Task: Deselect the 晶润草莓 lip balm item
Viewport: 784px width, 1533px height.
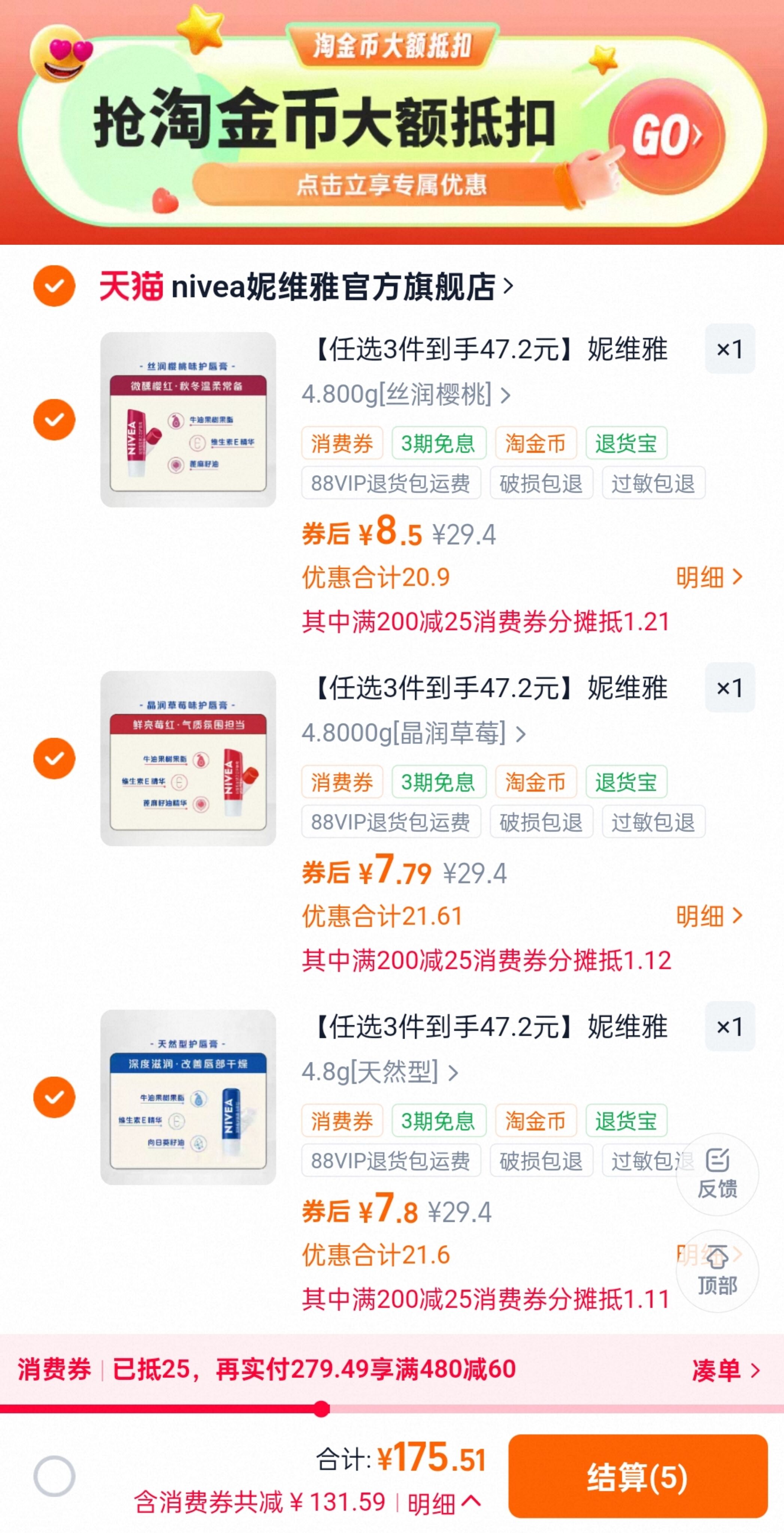Action: 54,758
